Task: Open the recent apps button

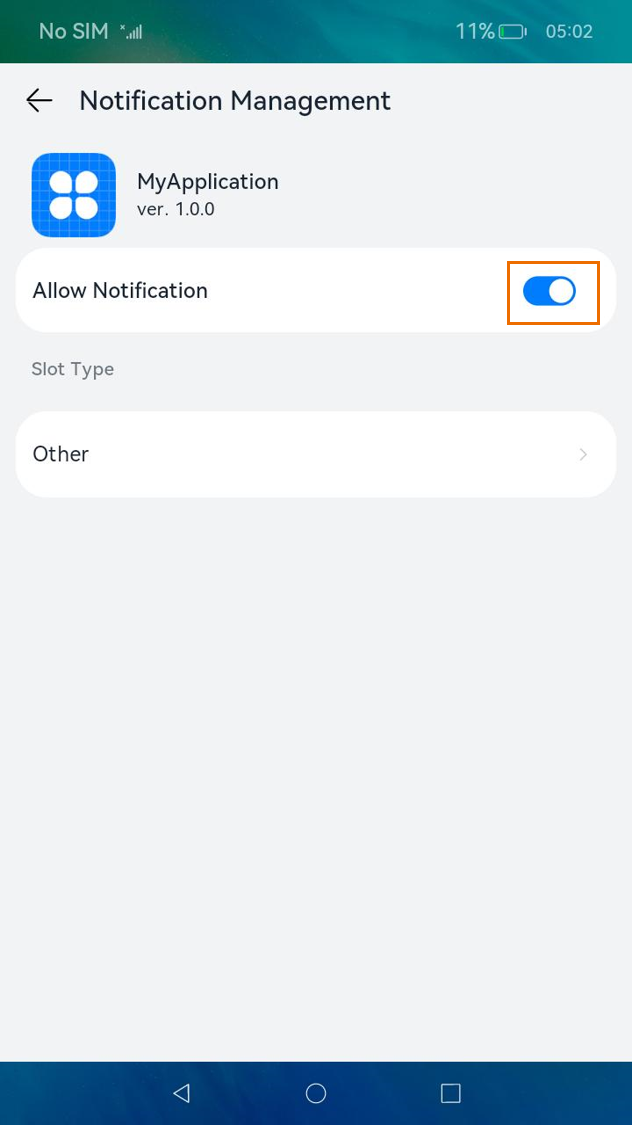Action: tap(450, 1093)
